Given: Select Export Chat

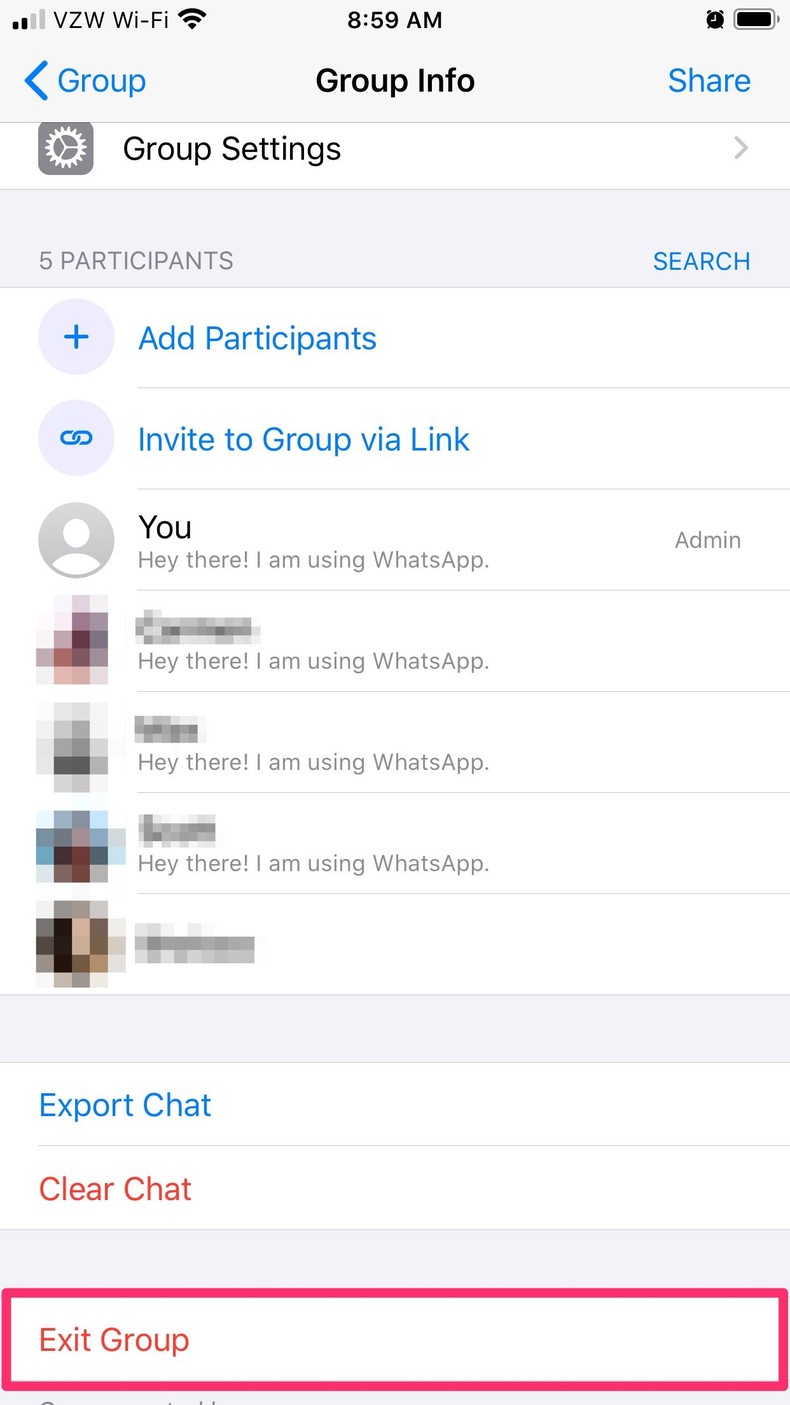Looking at the screenshot, I should (x=124, y=1105).
